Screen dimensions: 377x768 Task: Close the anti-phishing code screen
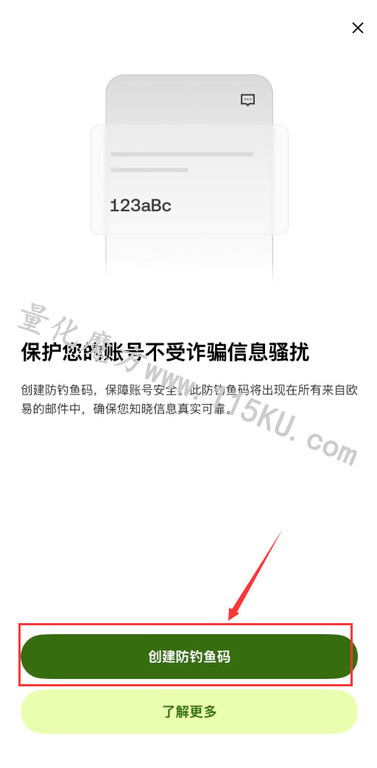point(358,28)
